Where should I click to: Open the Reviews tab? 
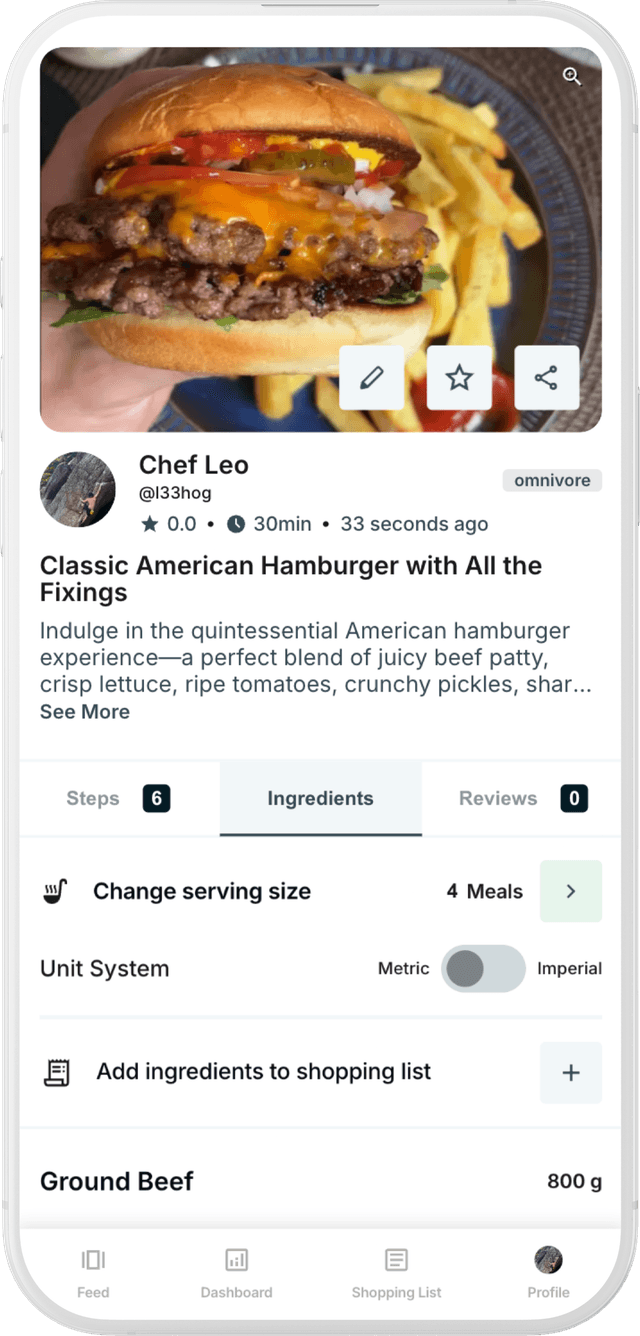click(x=521, y=798)
